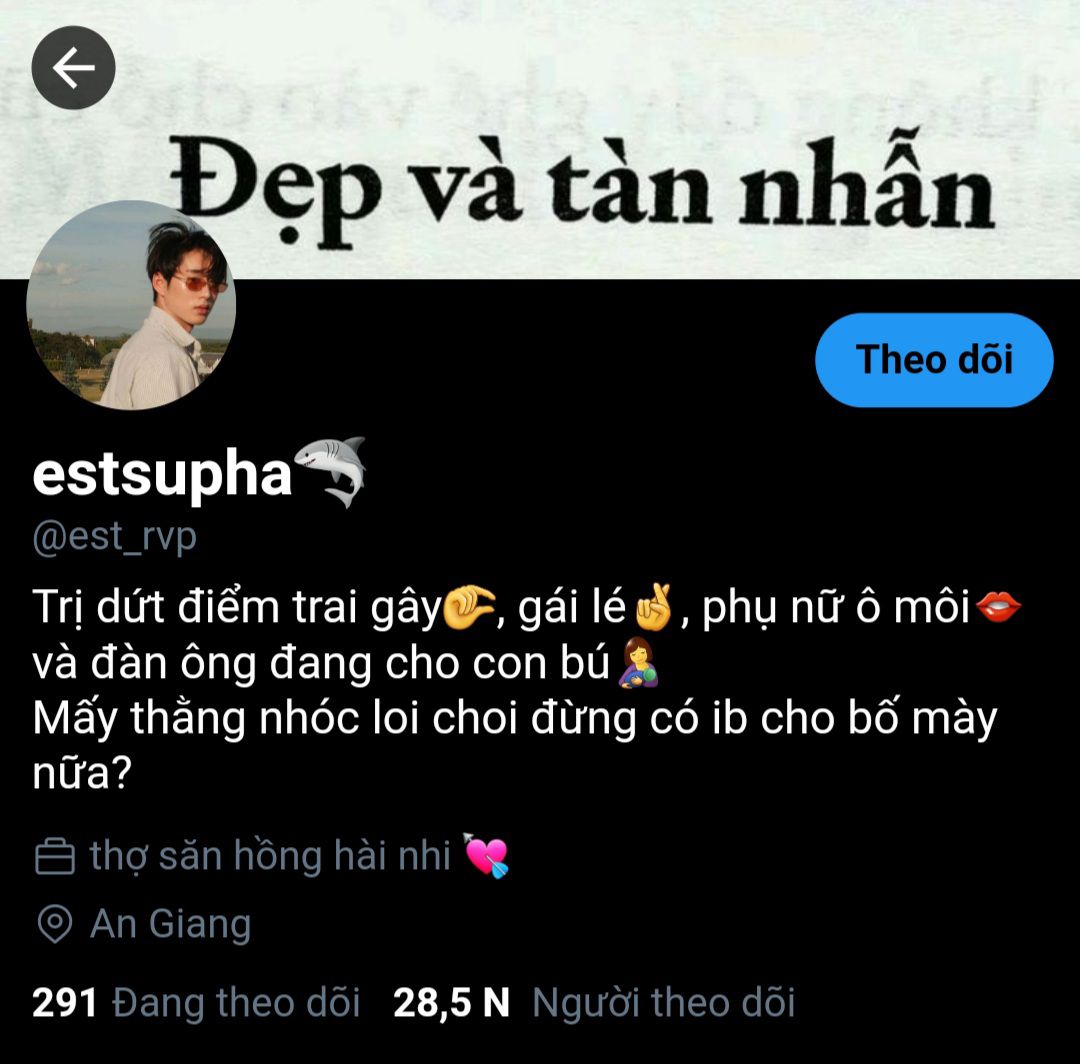The height and width of the screenshot is (1064, 1080).
Task: View the 28,5 N Người theo dõi list
Action: [x=594, y=1002]
